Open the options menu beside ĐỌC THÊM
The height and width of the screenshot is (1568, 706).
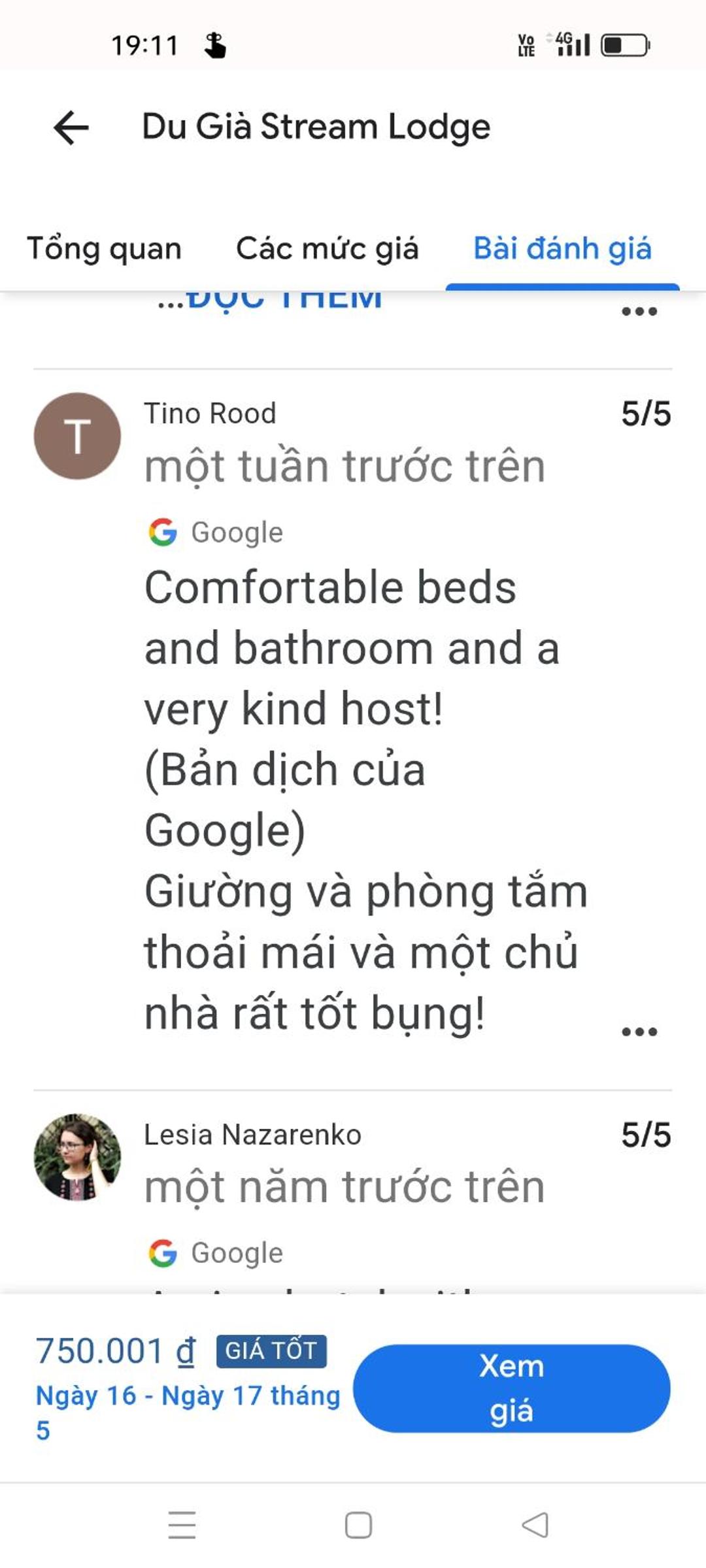639,311
